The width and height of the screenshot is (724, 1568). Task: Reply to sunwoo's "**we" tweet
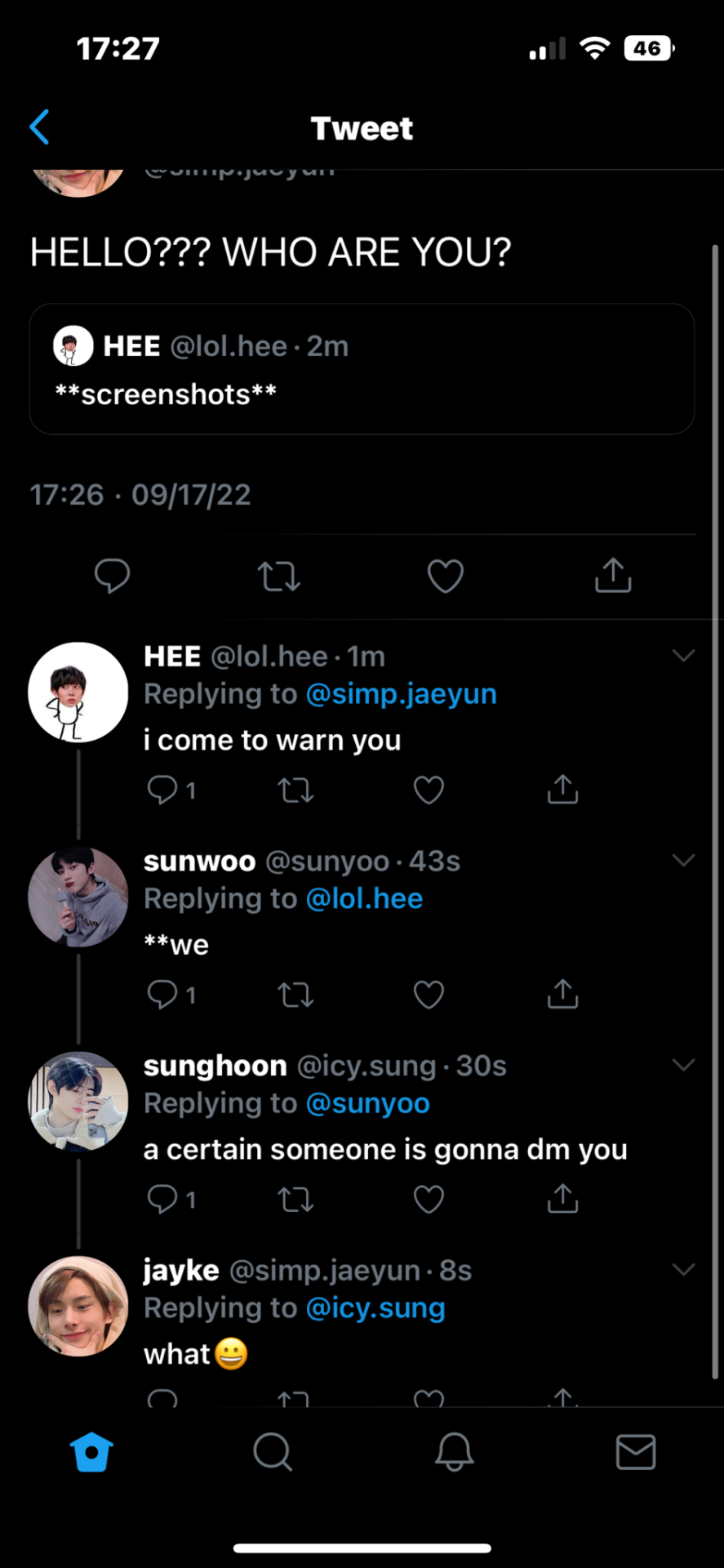pyautogui.click(x=162, y=995)
